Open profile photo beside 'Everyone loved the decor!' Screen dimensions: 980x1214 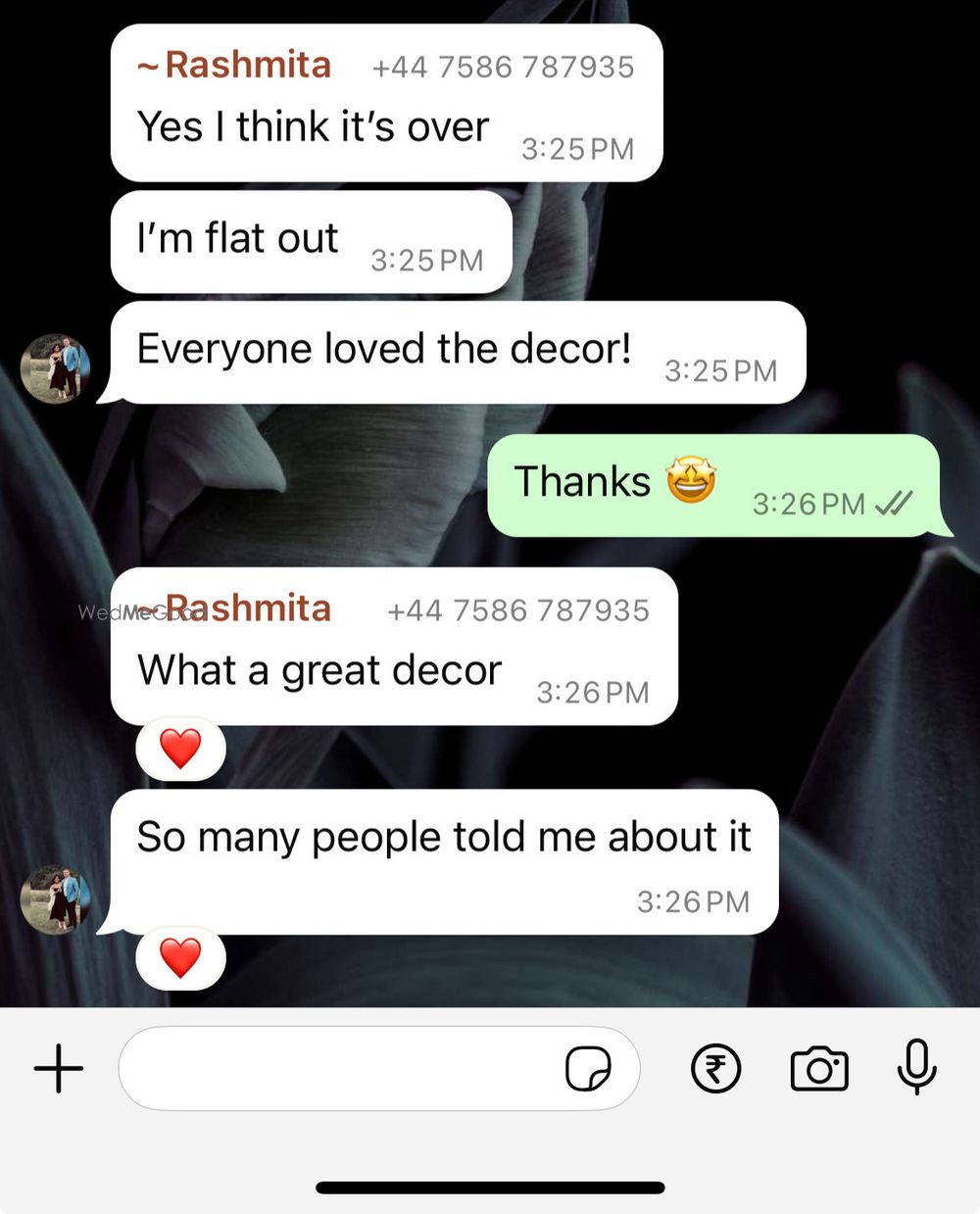pos(56,368)
